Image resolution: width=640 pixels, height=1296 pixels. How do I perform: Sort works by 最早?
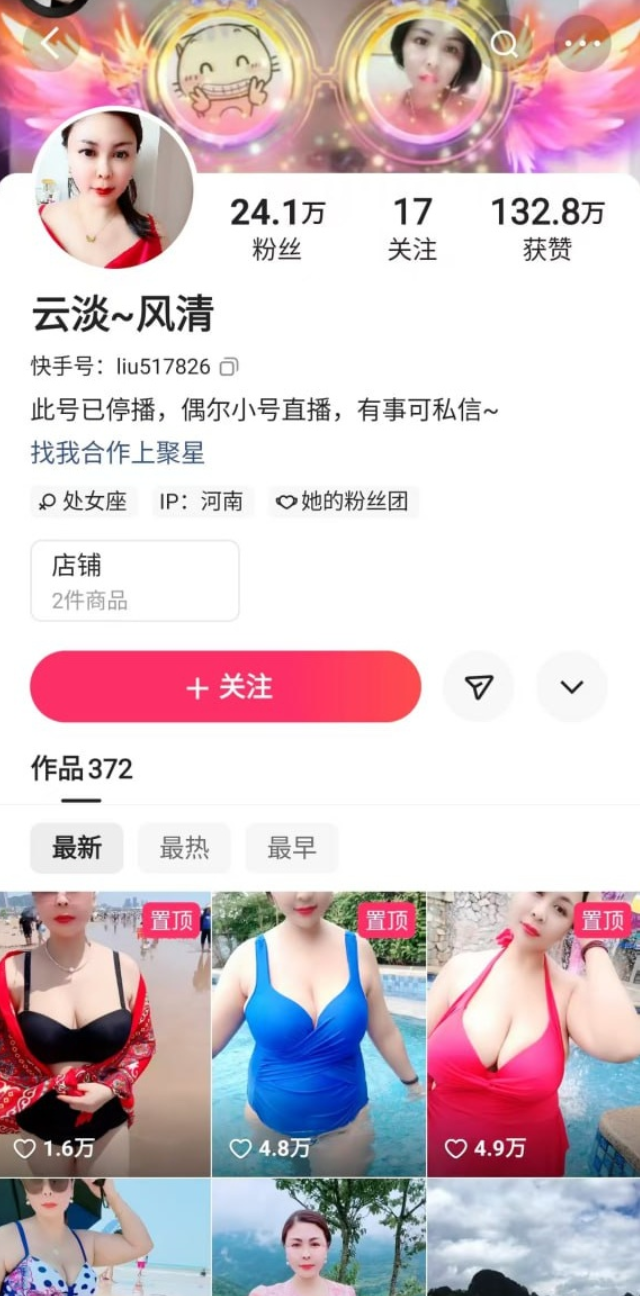(291, 848)
